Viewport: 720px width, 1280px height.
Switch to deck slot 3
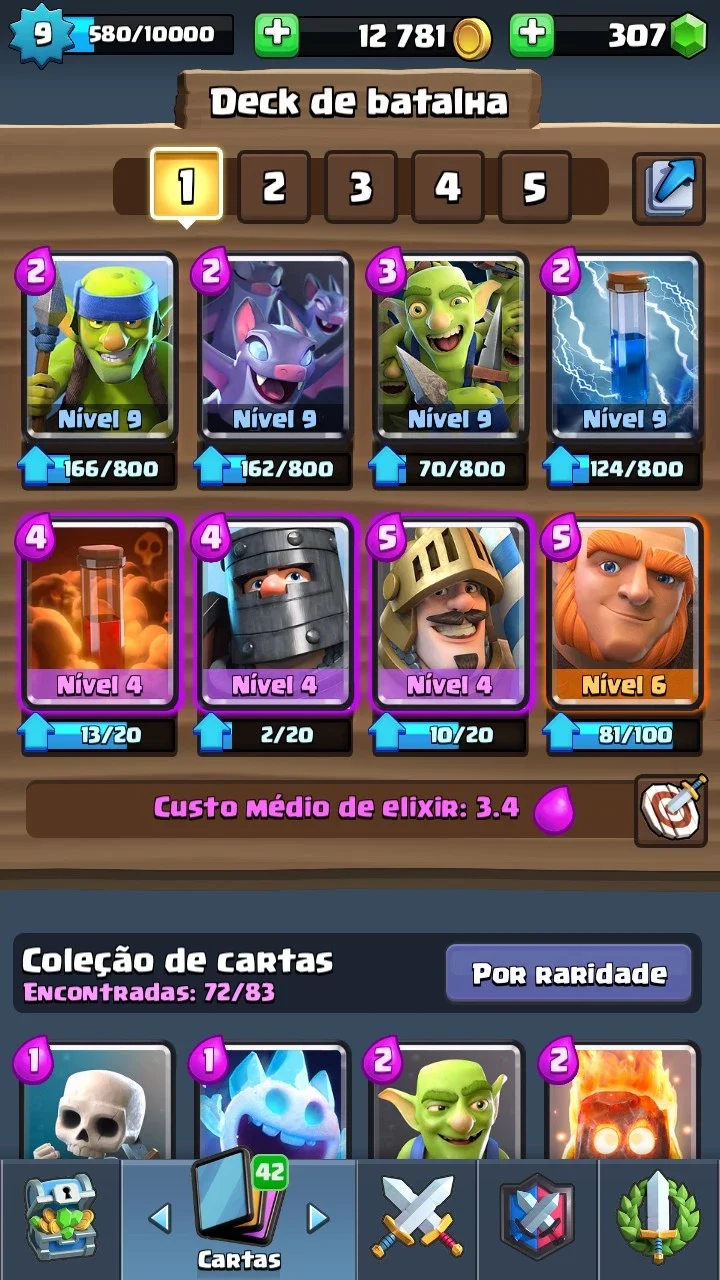coord(360,186)
